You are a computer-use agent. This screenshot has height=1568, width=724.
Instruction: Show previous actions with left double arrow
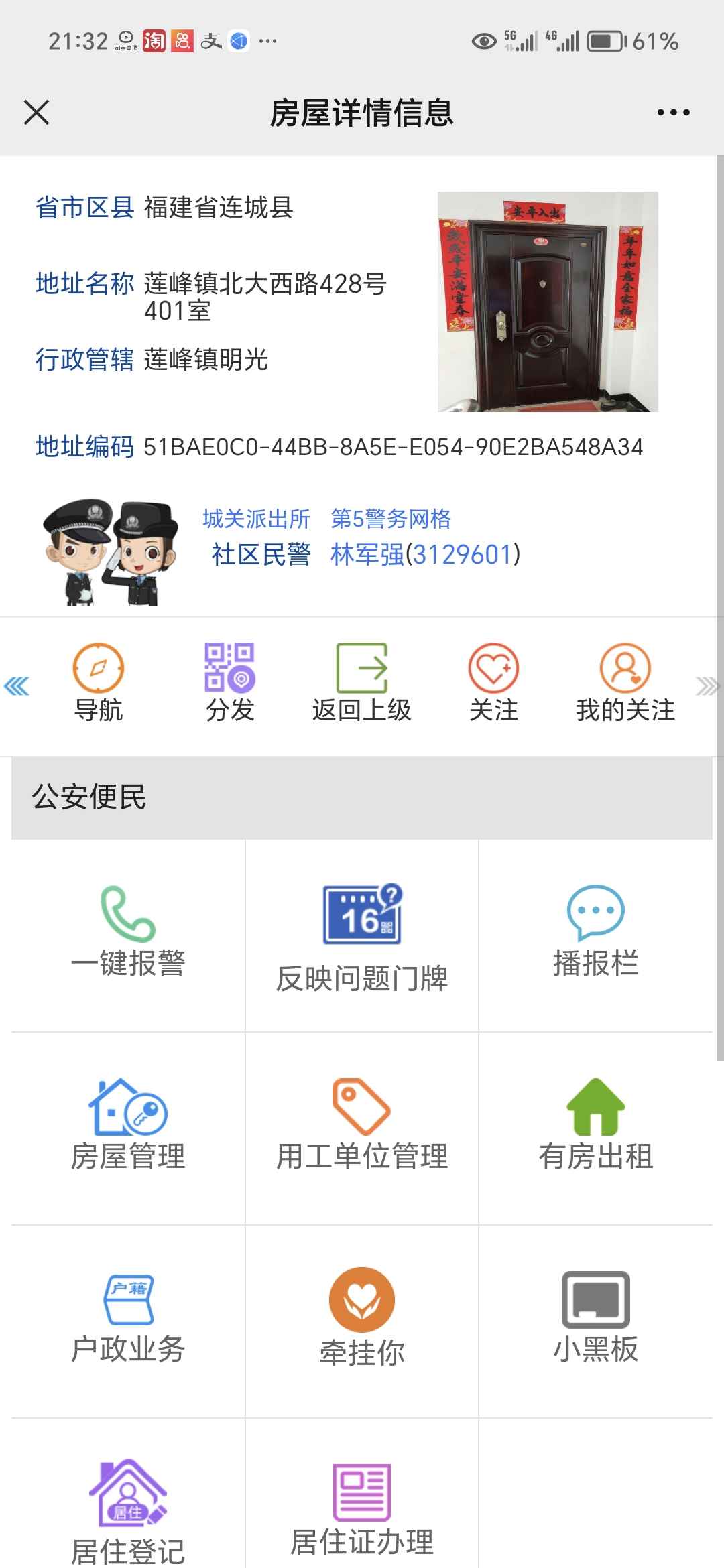pyautogui.click(x=17, y=686)
